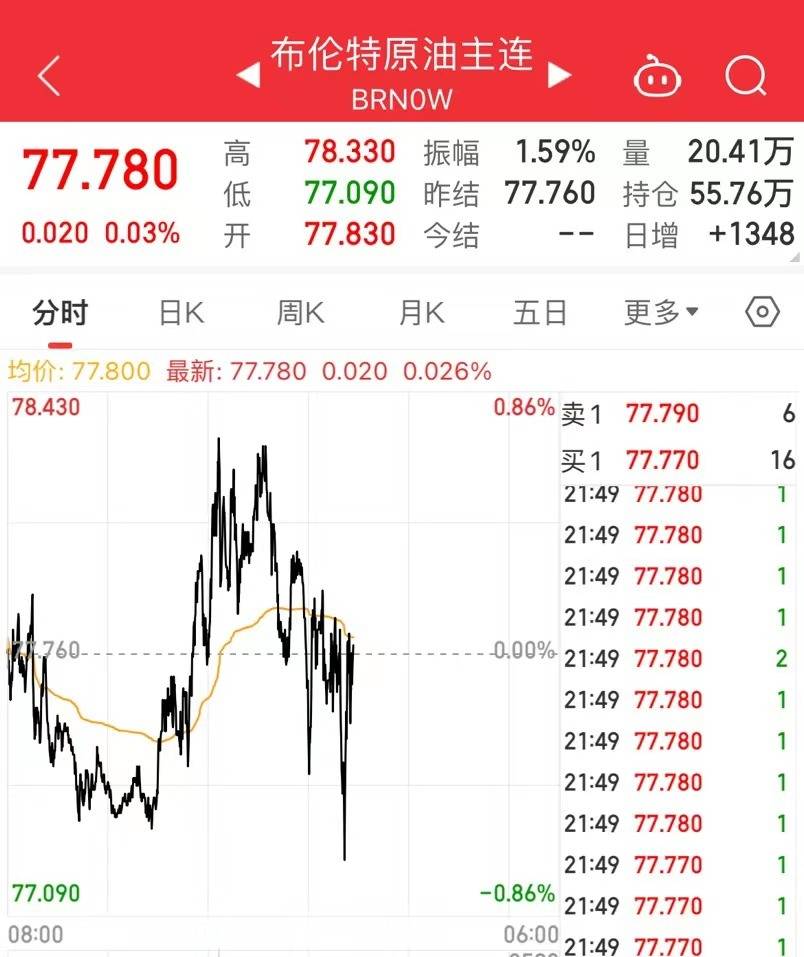Tap the high price 78.330 value
The width and height of the screenshot is (804, 957).
click(348, 152)
